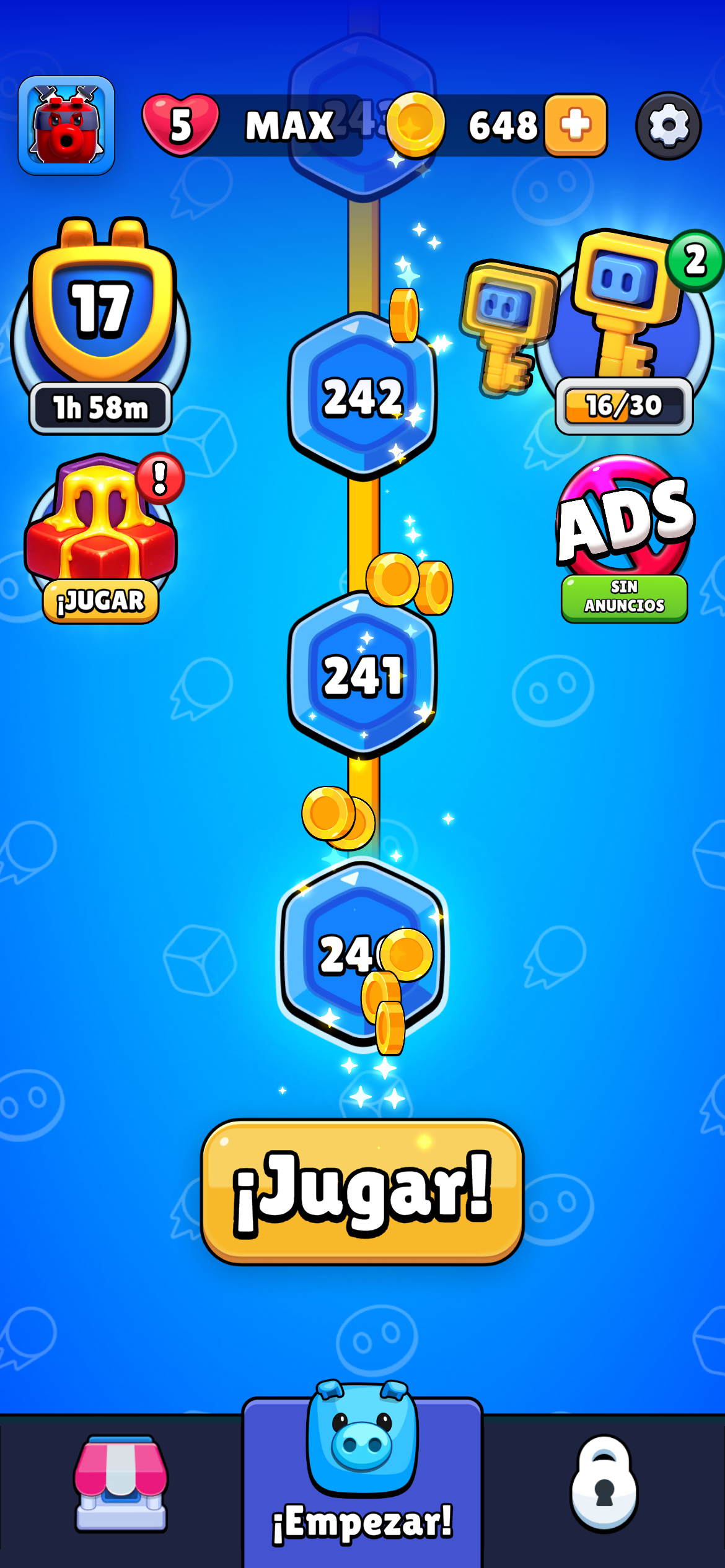Open the shop tab
The width and height of the screenshot is (725, 1568).
pyautogui.click(x=120, y=1483)
